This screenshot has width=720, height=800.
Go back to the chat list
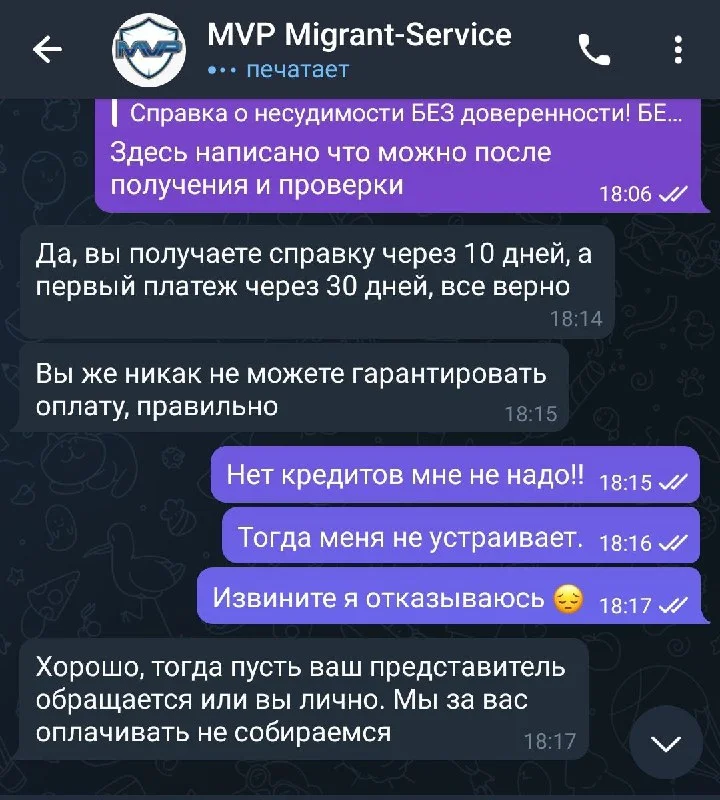(x=47, y=49)
